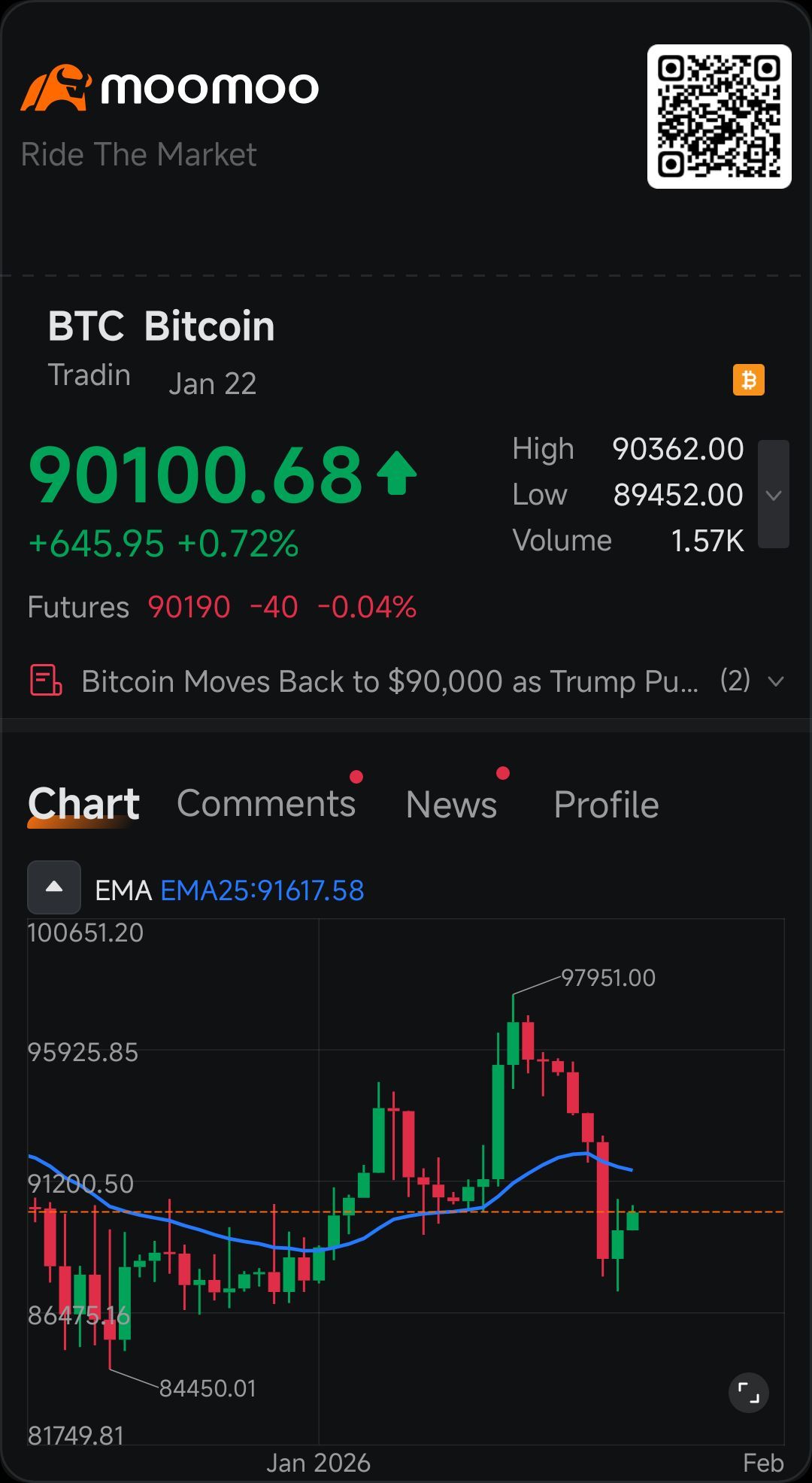Viewport: 812px width, 1483px height.
Task: Switch to the Comments tab
Action: coord(267,803)
